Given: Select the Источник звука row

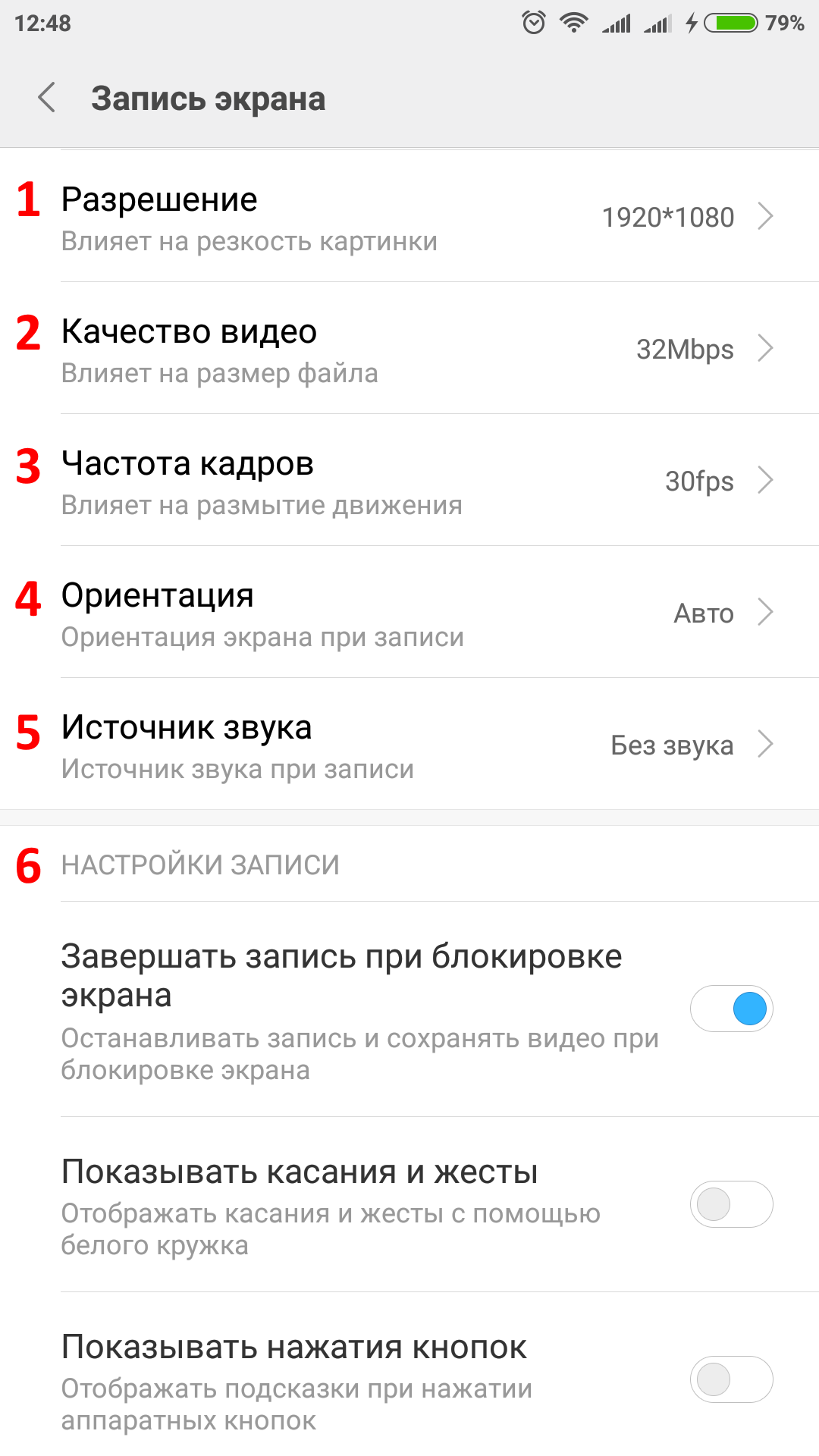Looking at the screenshot, I should (409, 745).
